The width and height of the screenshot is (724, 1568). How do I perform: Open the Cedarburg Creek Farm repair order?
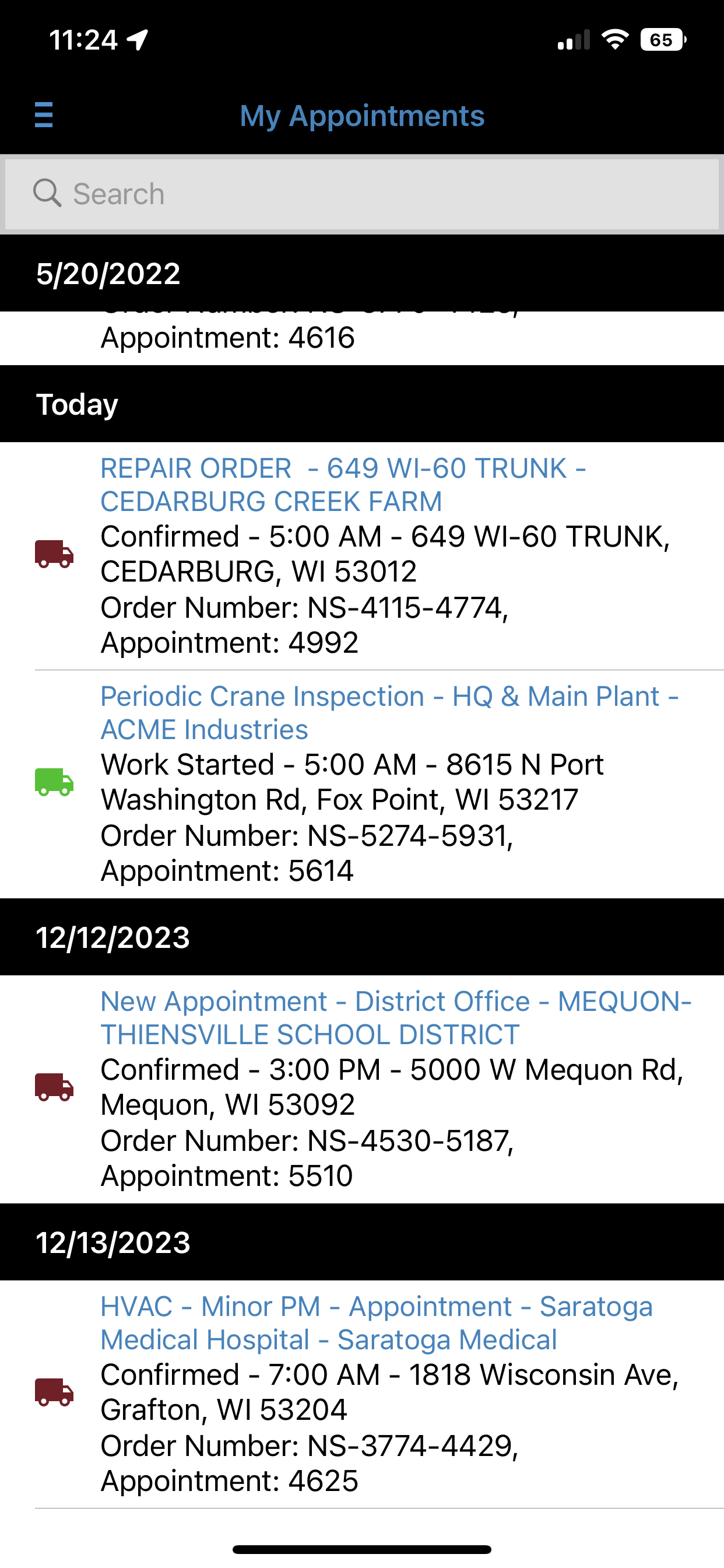[x=362, y=556]
